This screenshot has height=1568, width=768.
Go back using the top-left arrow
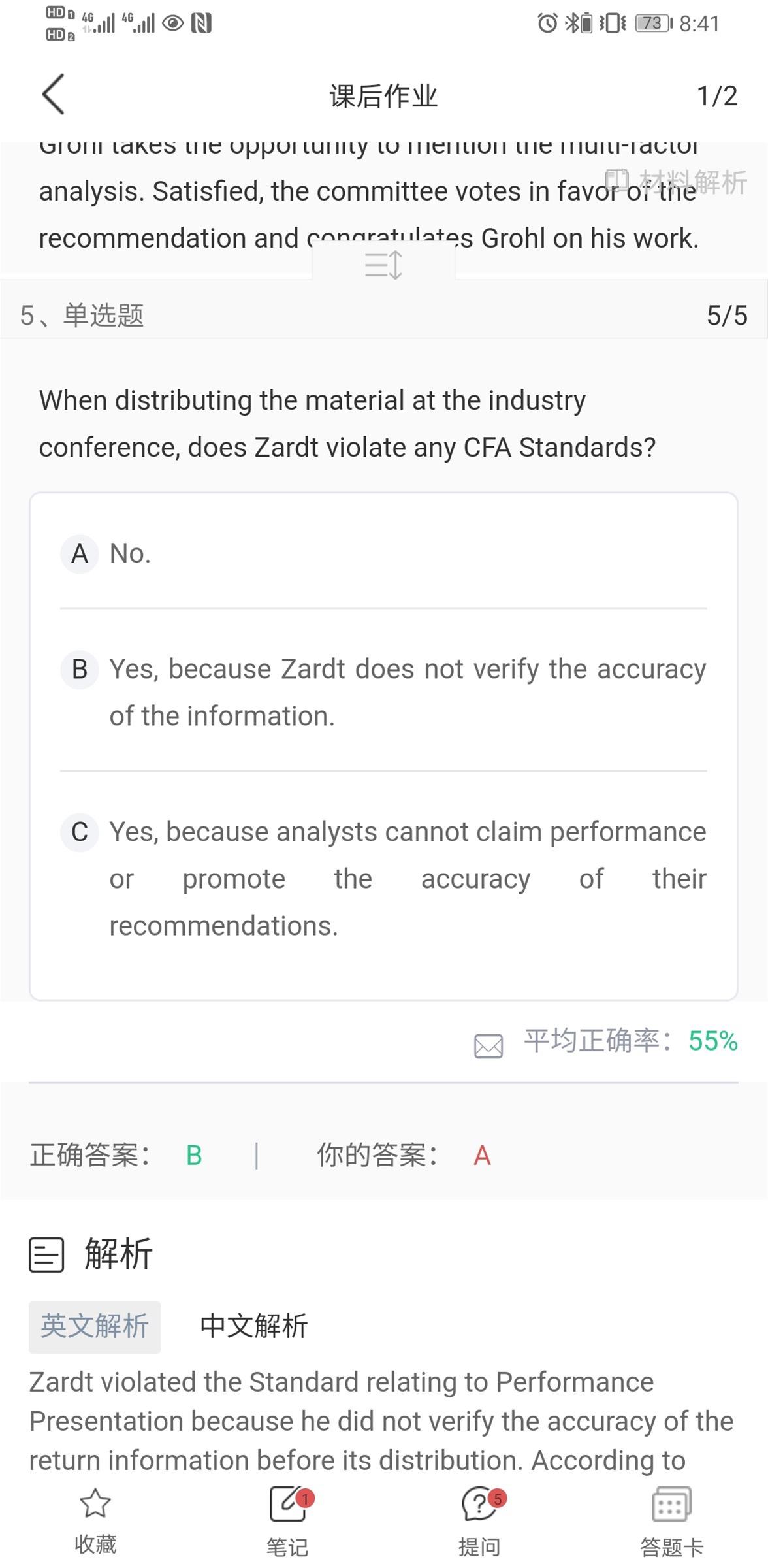click(54, 94)
